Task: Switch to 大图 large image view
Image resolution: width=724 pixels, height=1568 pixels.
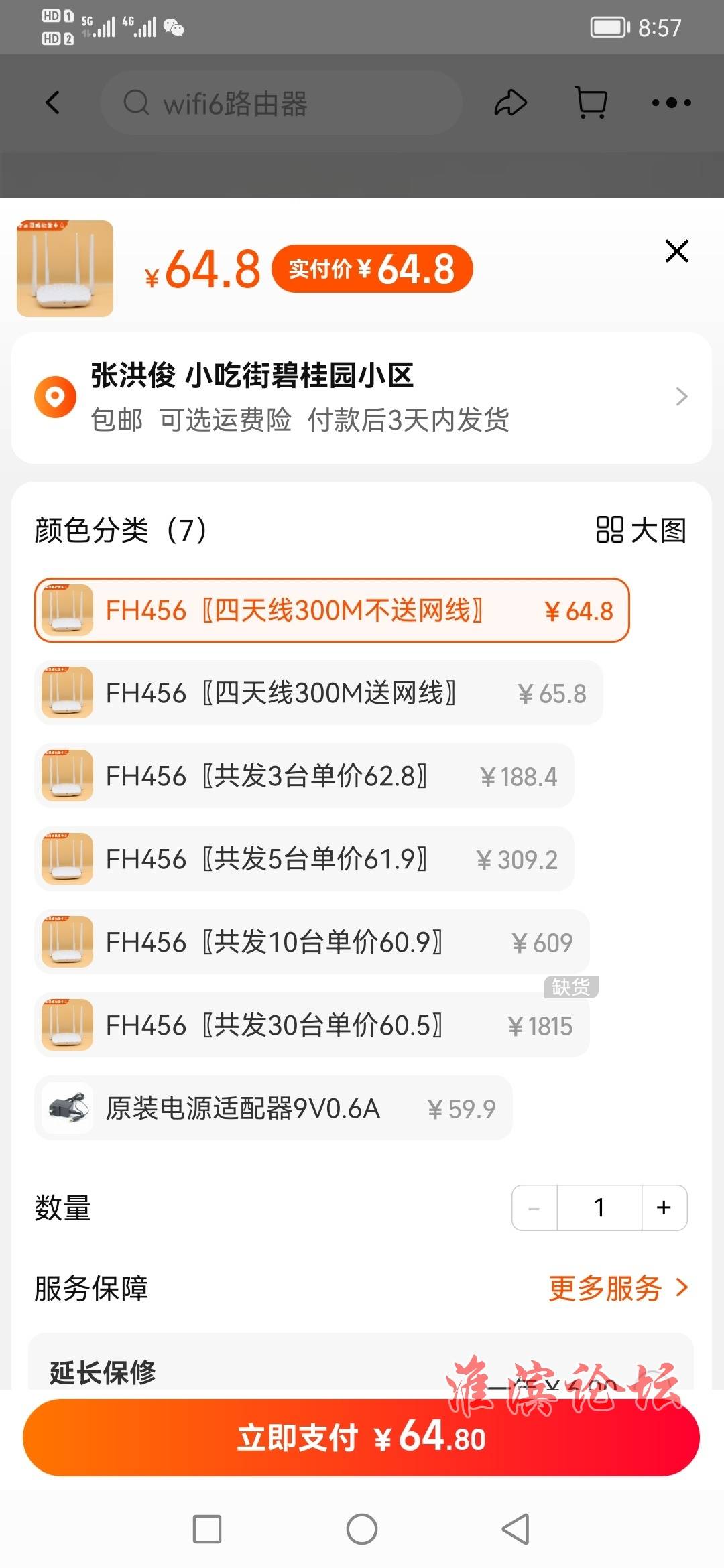Action: (x=641, y=530)
